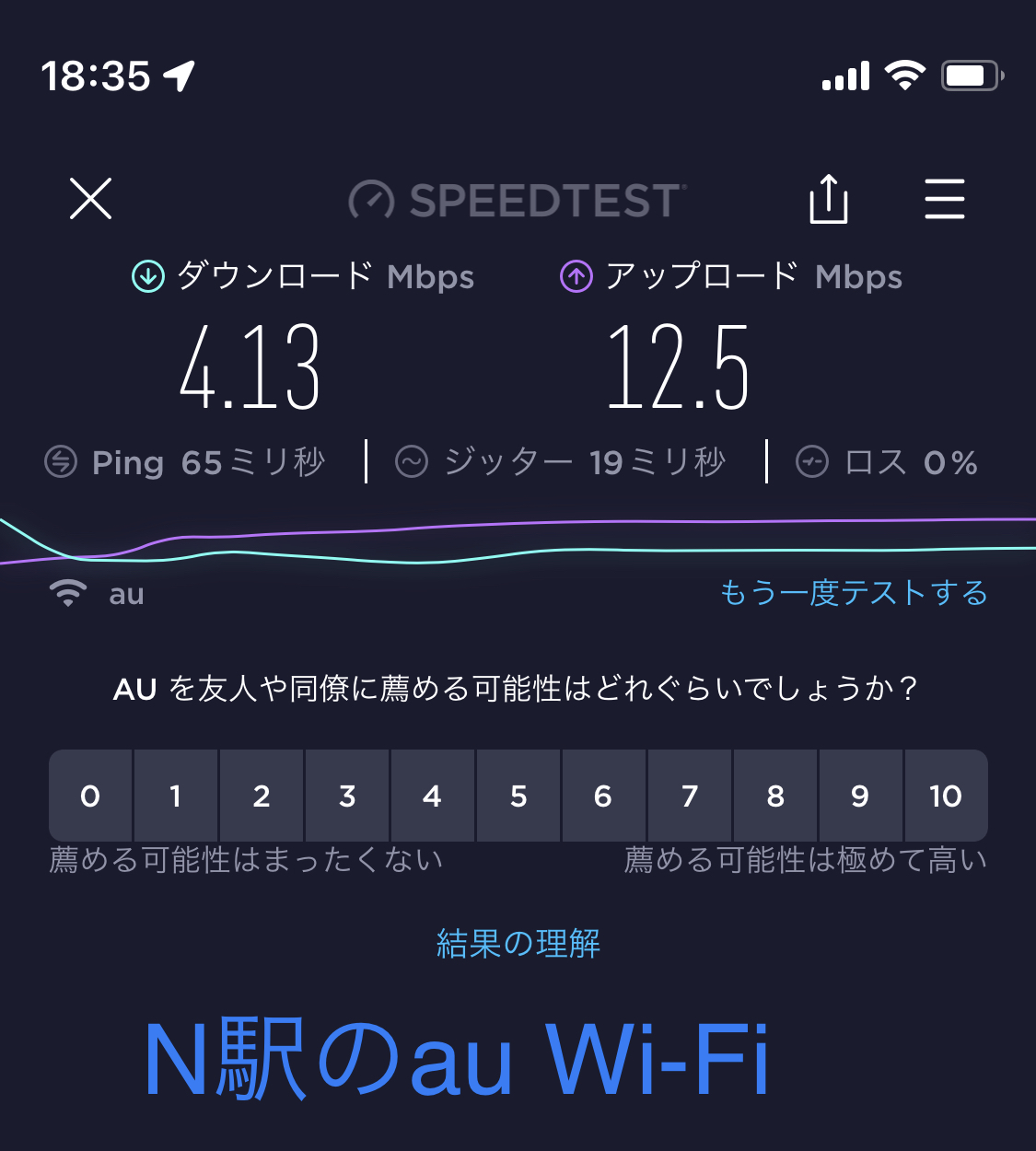The image size is (1036, 1151).
Task: Share the speed test result
Action: coord(828,199)
